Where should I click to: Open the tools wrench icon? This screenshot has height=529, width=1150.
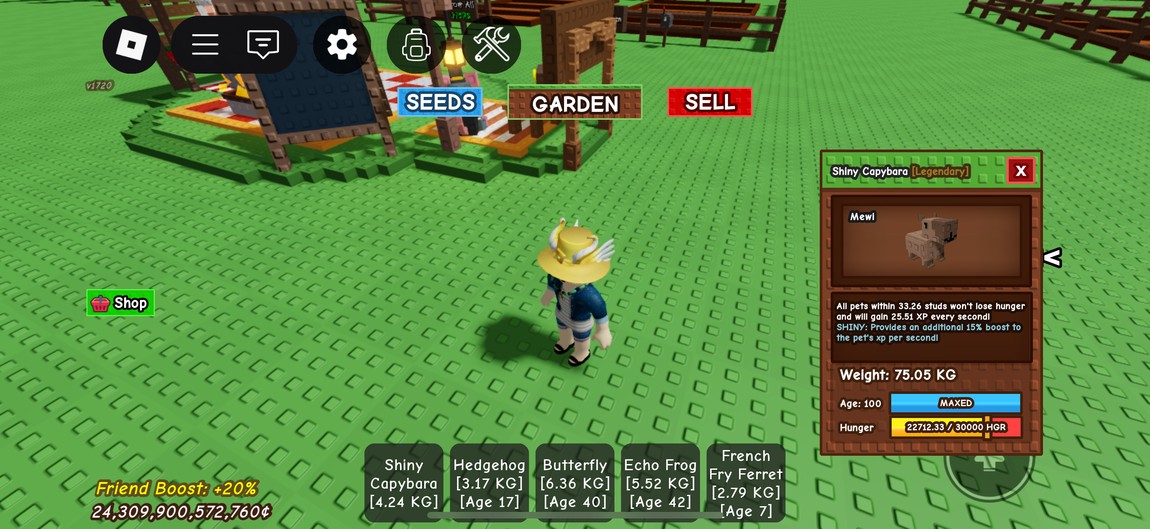pos(491,45)
